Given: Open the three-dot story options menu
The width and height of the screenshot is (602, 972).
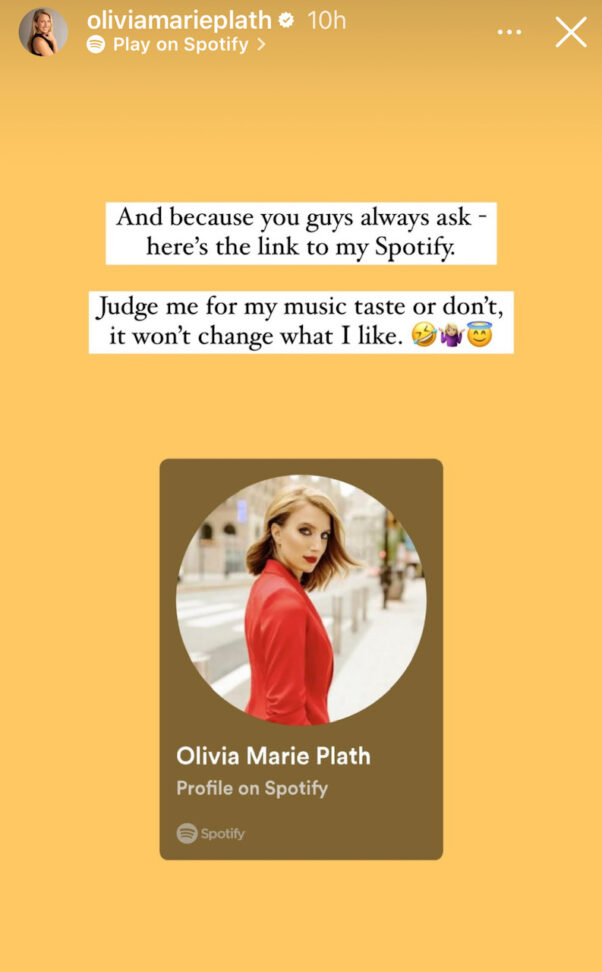Looking at the screenshot, I should 509,32.
